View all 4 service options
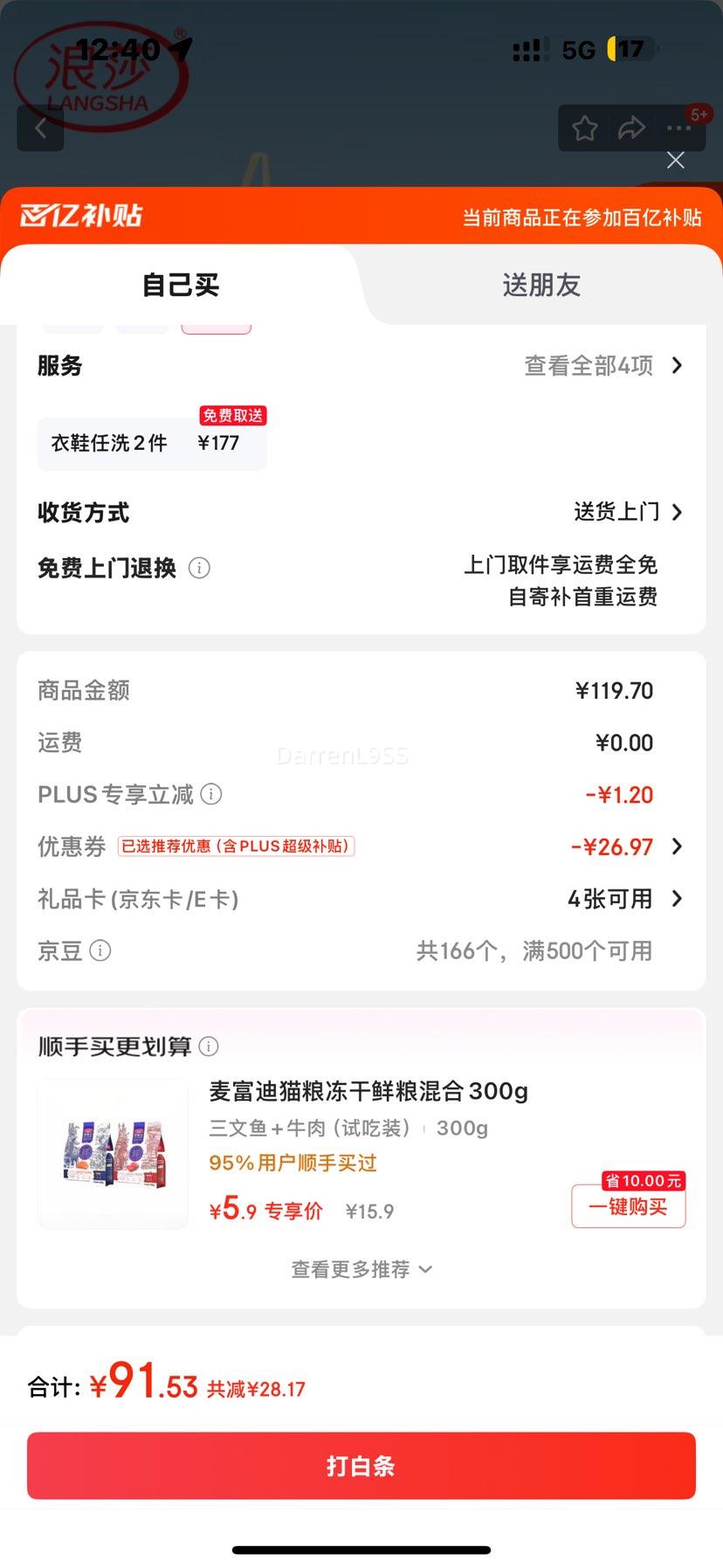723x1568 pixels. pyautogui.click(x=602, y=365)
